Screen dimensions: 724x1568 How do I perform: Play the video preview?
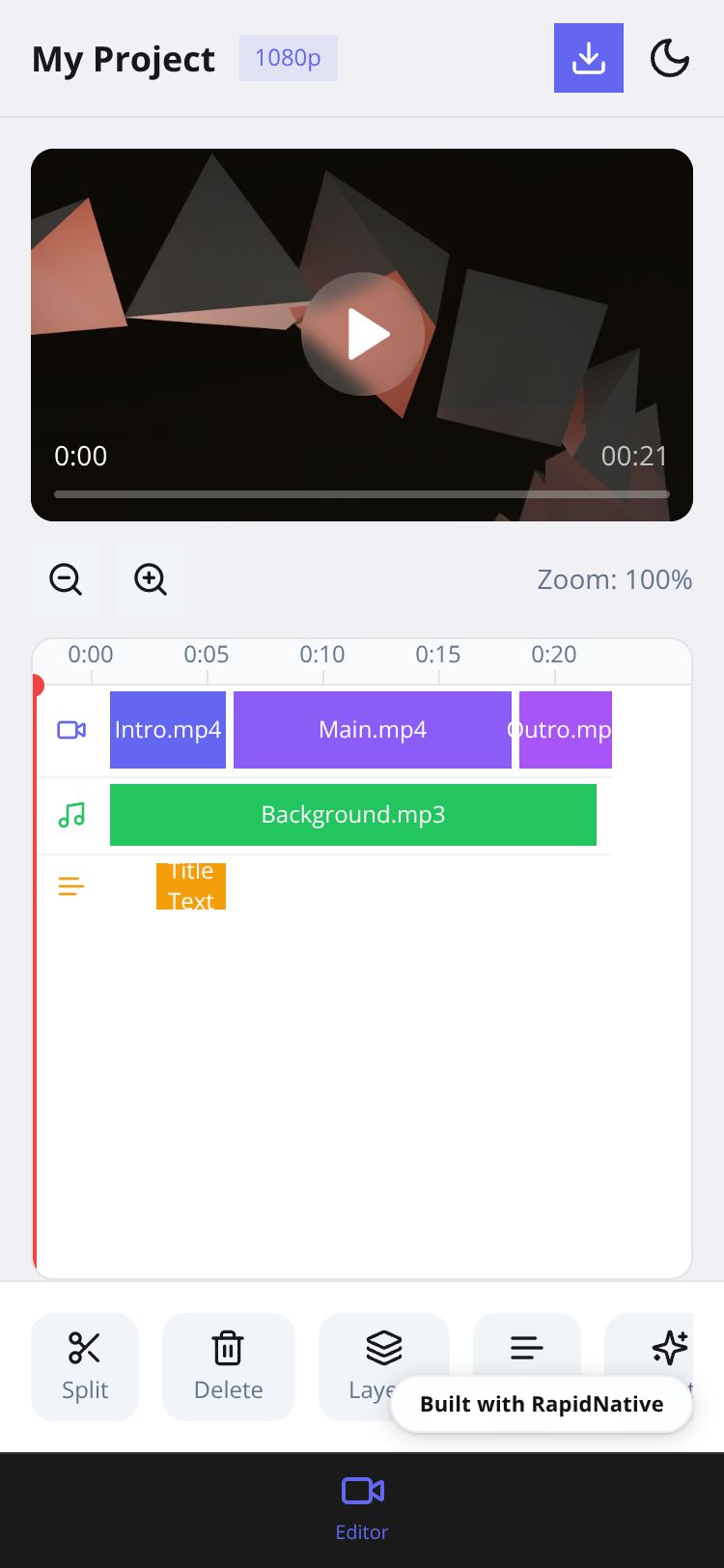362,335
